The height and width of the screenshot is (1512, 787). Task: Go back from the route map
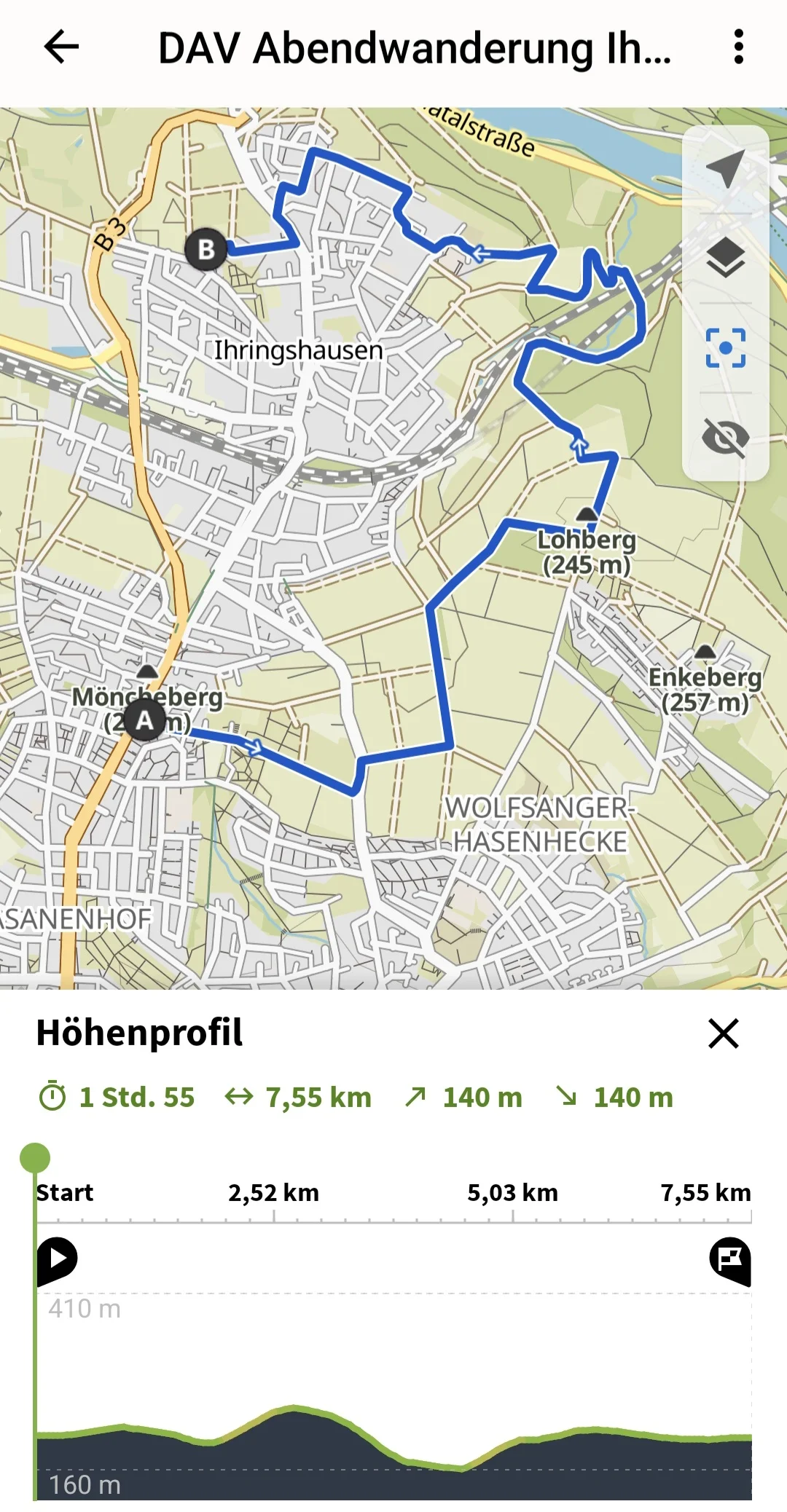(61, 47)
